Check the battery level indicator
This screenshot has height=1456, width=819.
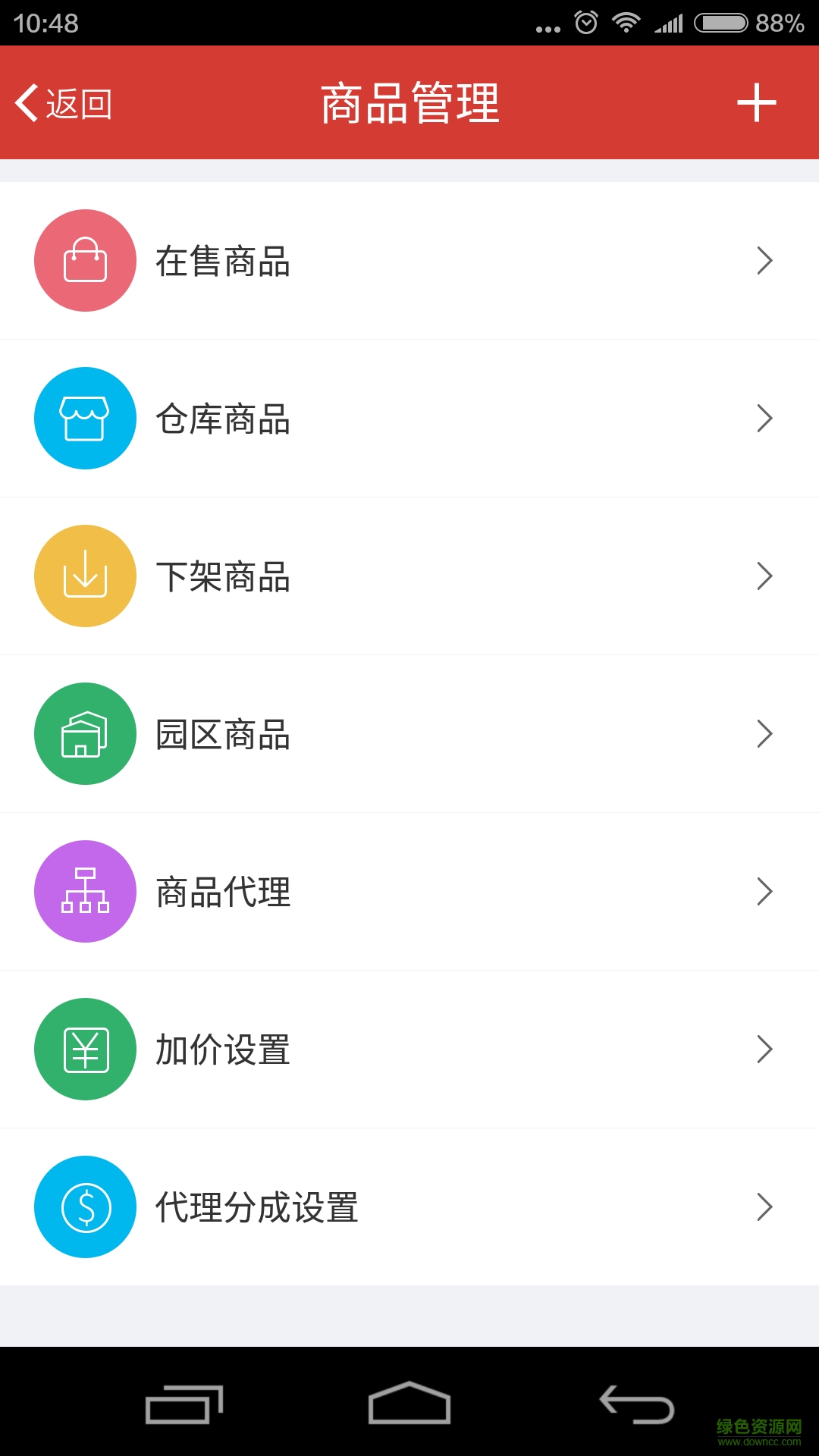[x=720, y=20]
